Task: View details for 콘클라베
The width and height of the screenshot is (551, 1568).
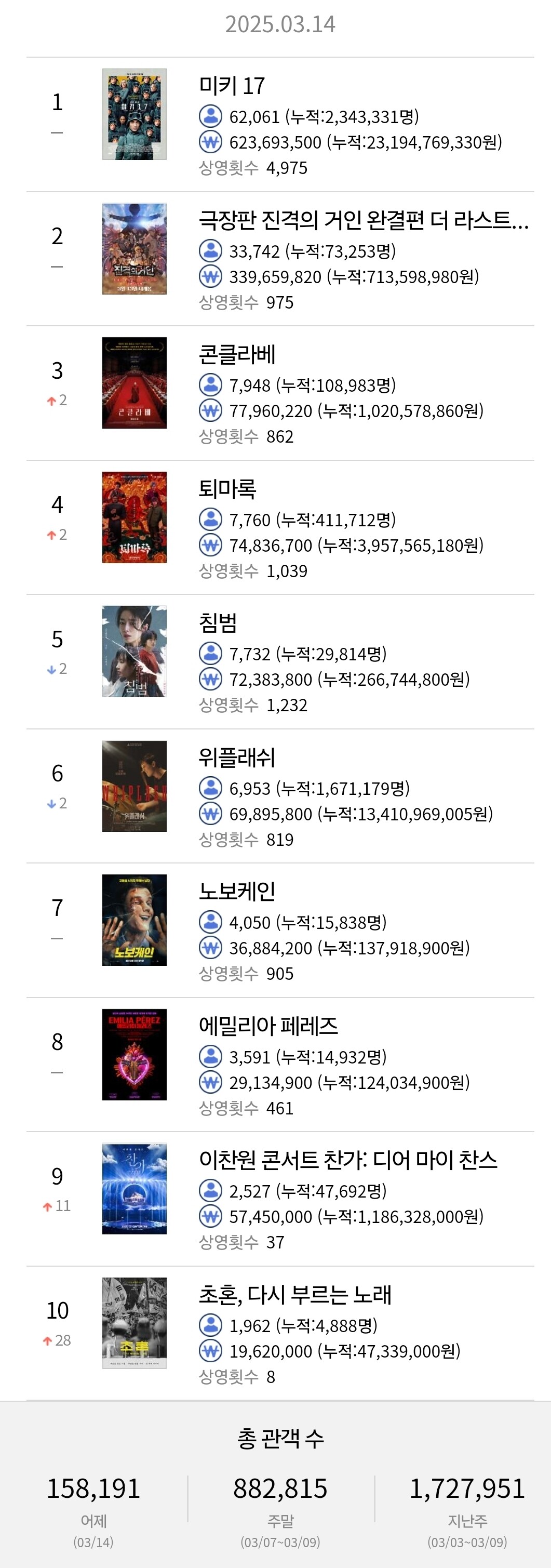Action: [x=280, y=393]
